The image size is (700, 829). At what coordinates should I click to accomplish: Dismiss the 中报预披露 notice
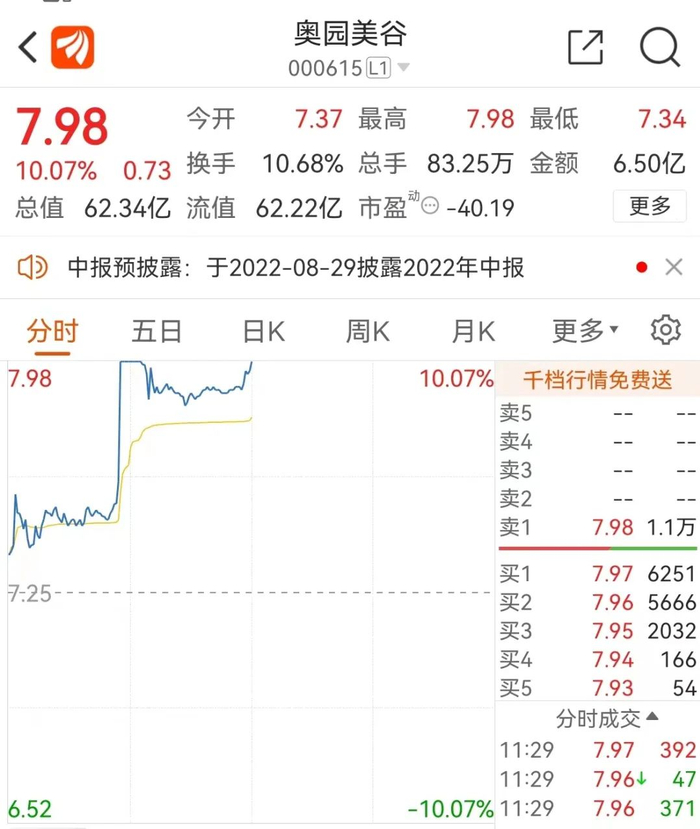pyautogui.click(x=674, y=268)
